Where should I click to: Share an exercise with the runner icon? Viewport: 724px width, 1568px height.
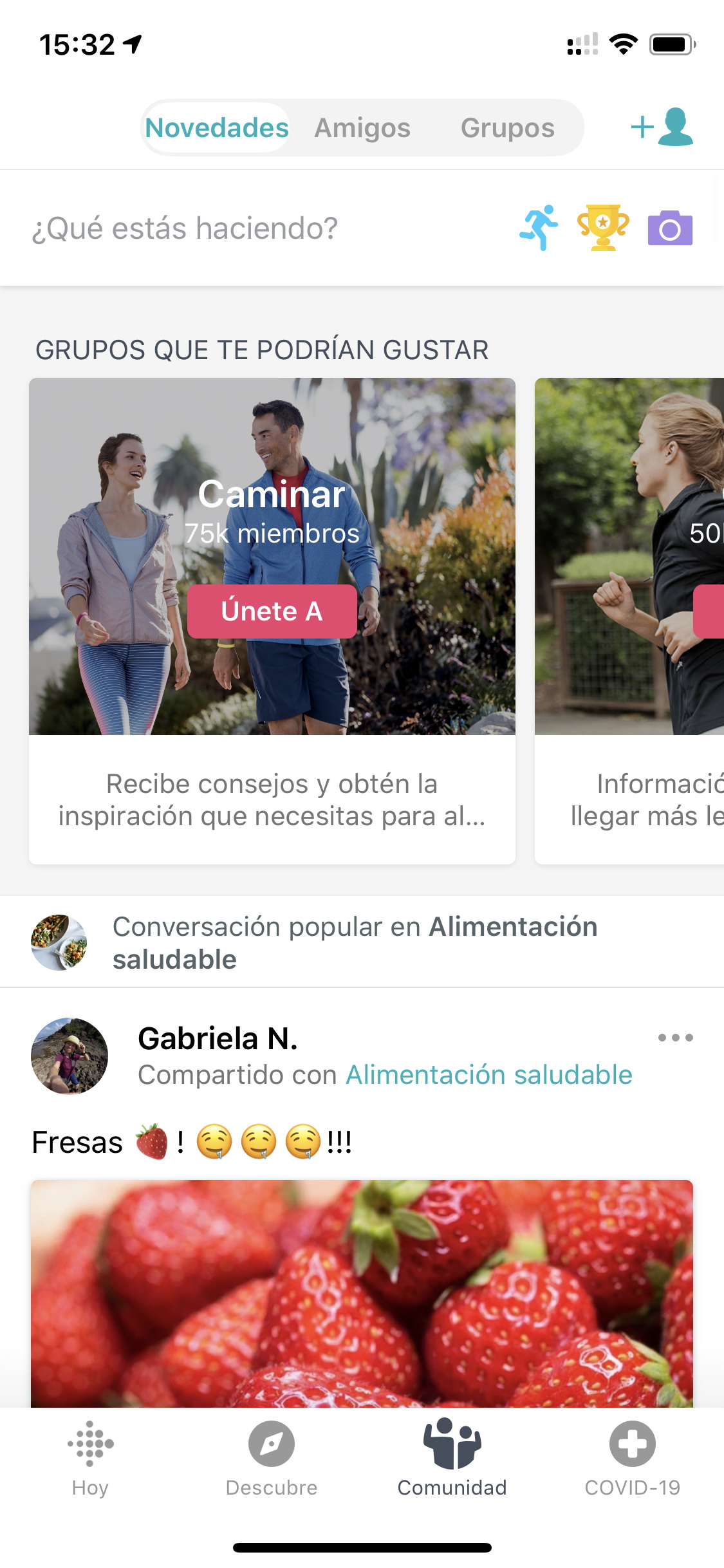tap(539, 228)
